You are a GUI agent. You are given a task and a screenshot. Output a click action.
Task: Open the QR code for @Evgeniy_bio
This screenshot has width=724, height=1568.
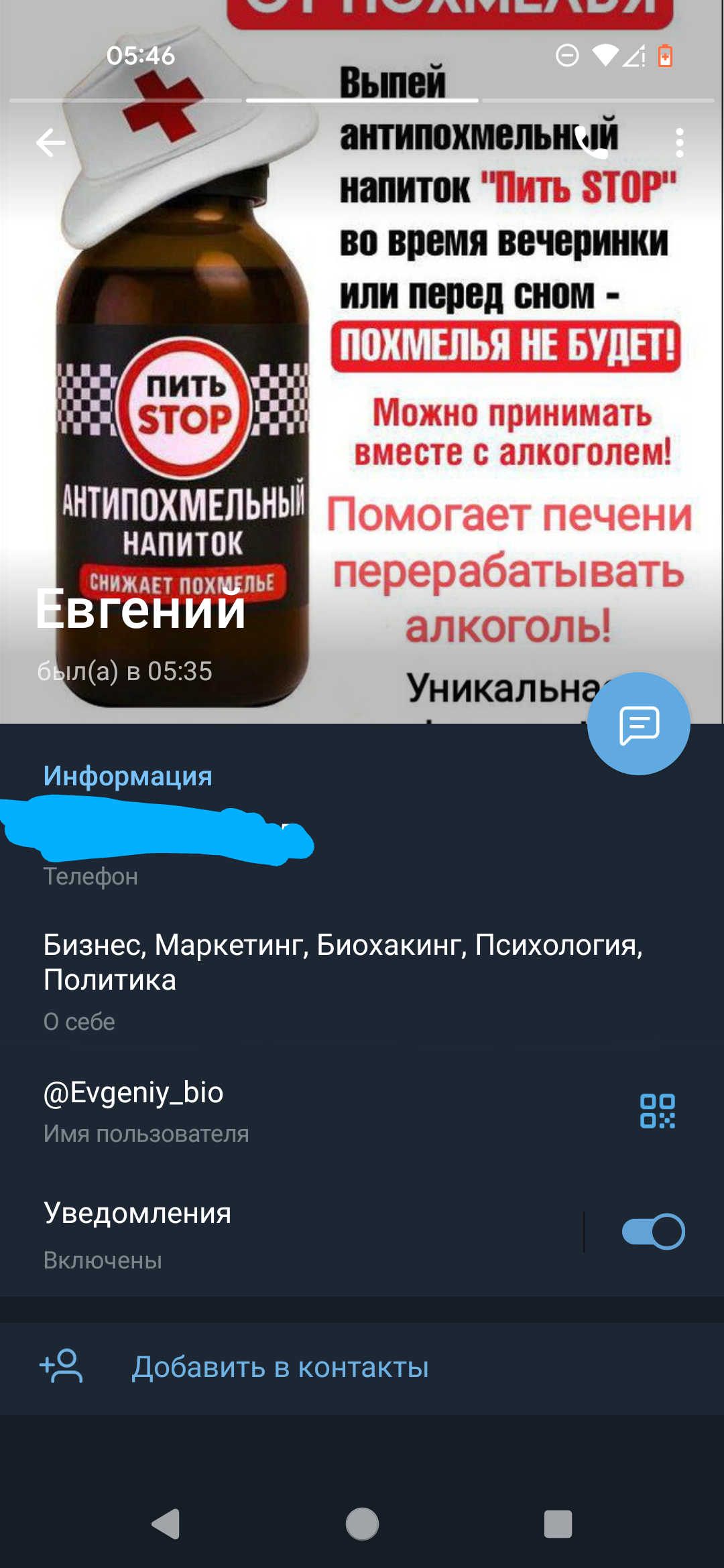[x=657, y=1111]
